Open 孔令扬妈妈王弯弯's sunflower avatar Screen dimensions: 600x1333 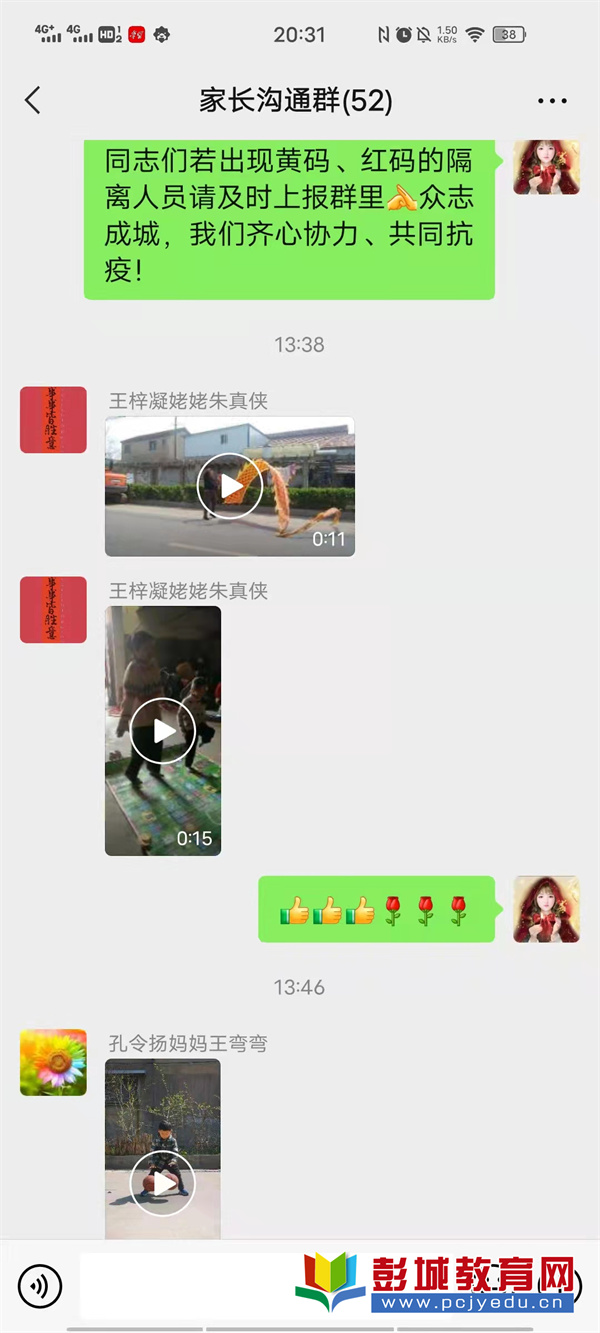click(53, 1063)
